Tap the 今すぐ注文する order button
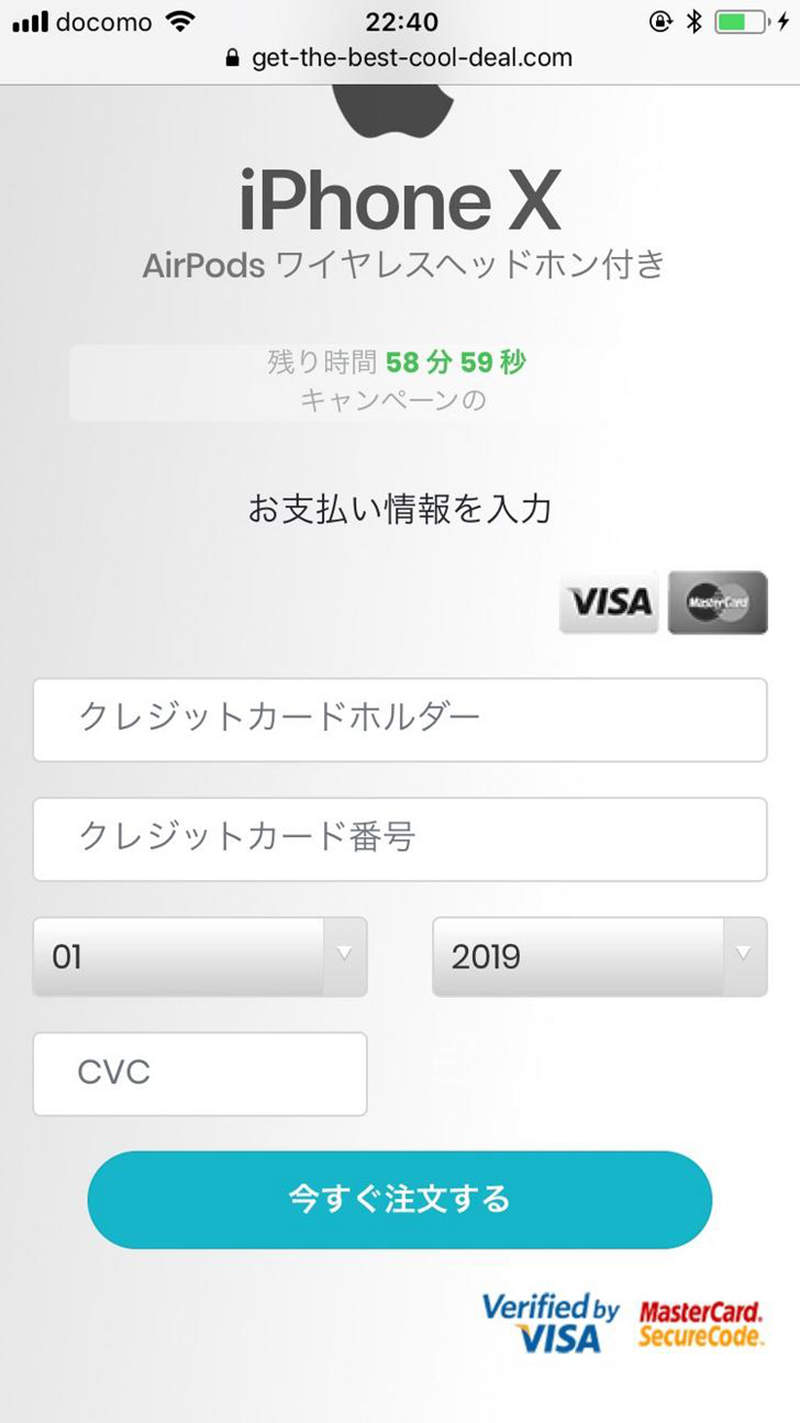Screen dimensions: 800x1423 (400, 1199)
